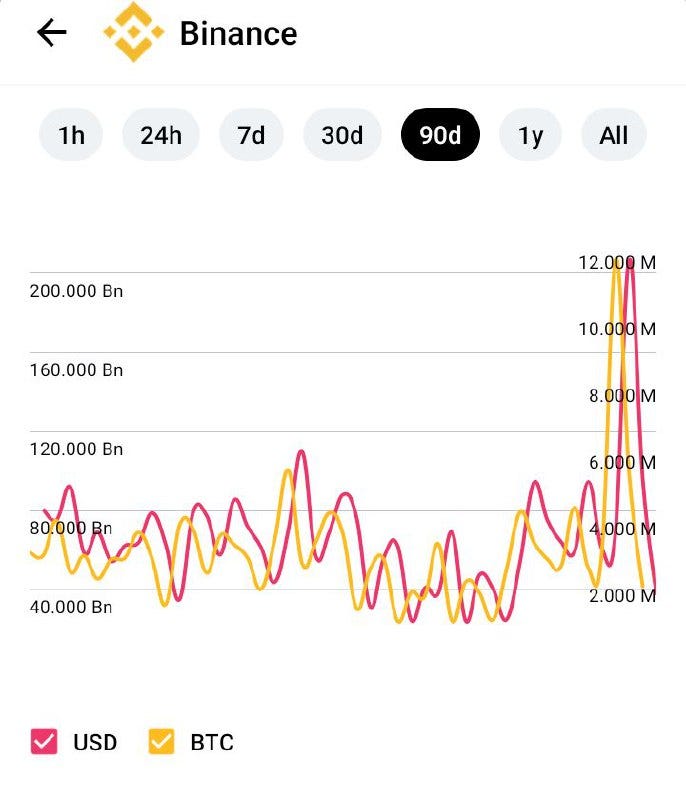View the All time range

pos(614,135)
